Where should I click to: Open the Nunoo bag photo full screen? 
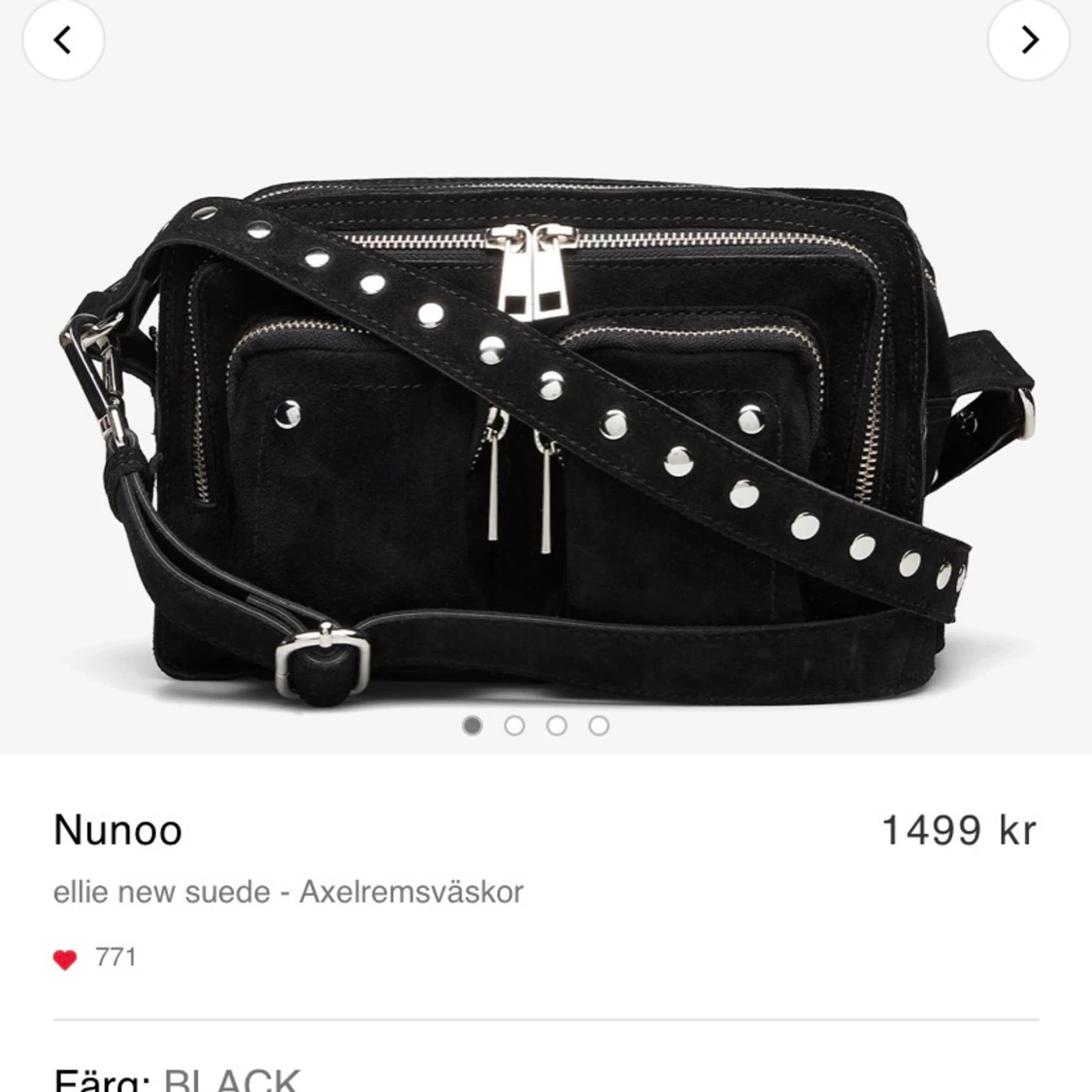tap(544, 437)
